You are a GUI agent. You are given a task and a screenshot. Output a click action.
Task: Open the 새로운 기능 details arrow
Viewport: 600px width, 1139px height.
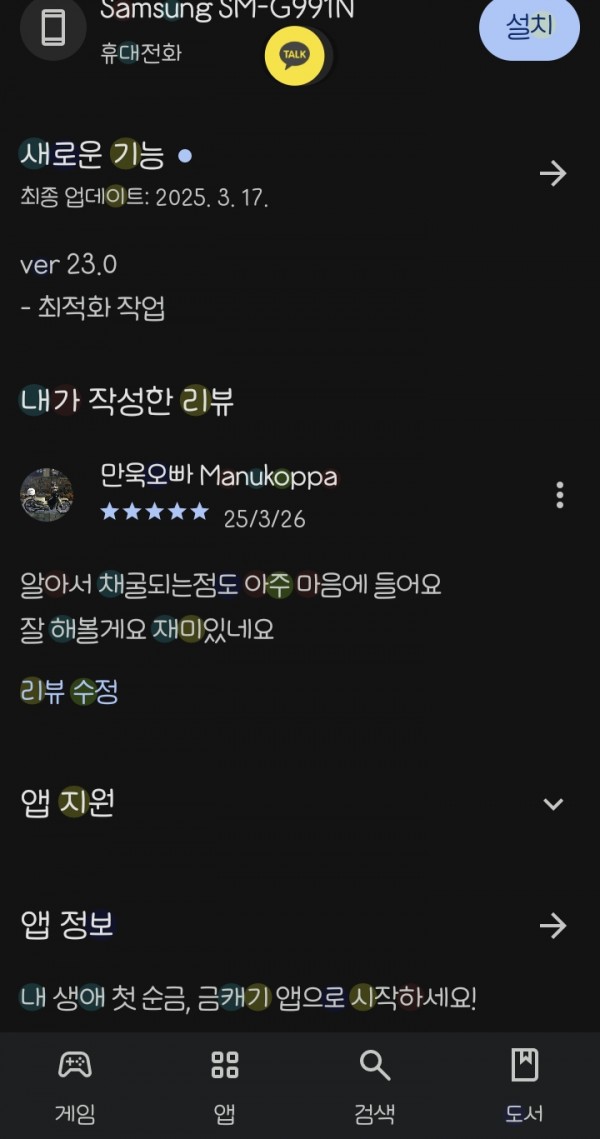click(553, 173)
